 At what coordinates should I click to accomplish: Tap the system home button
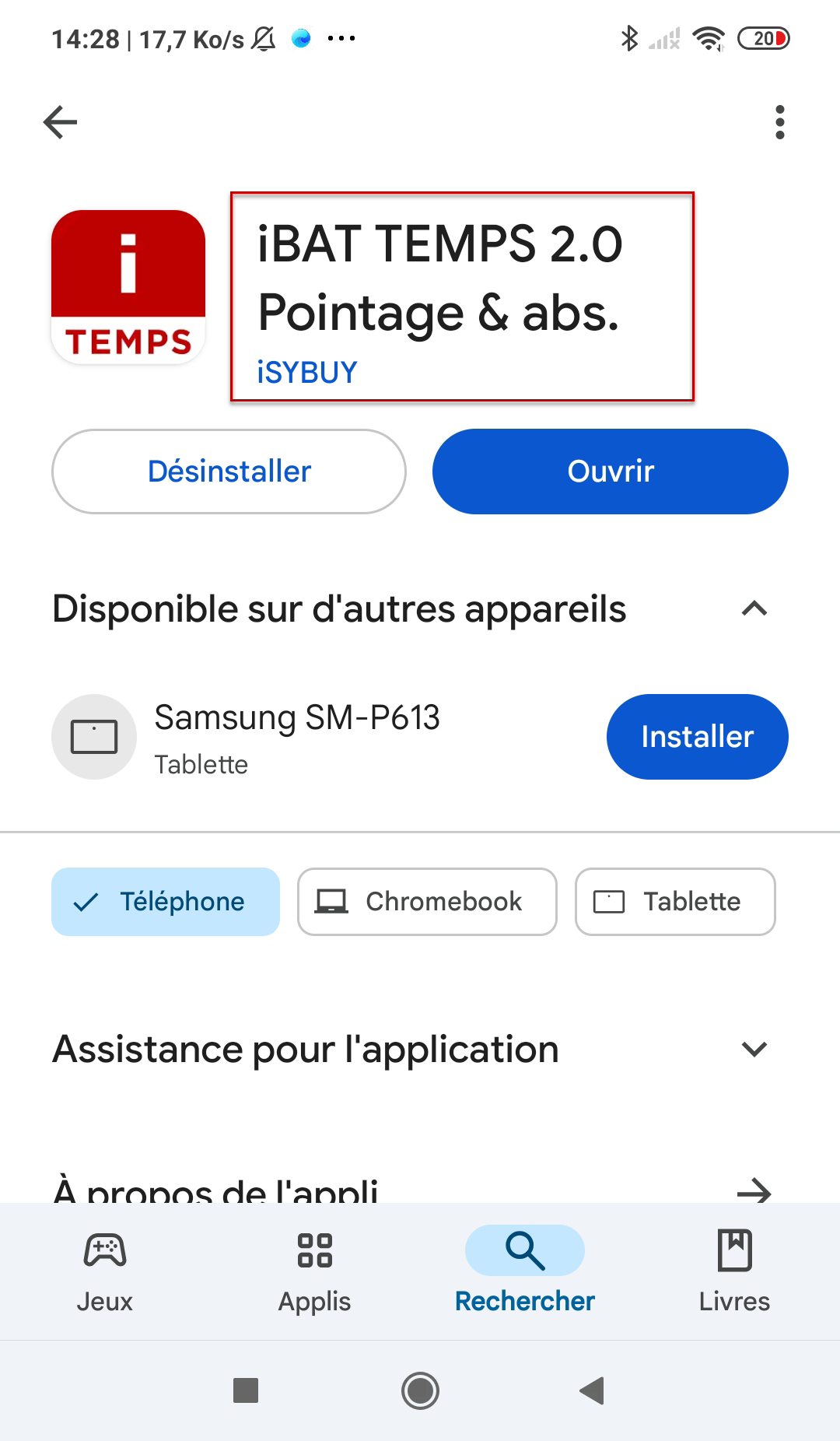[420, 1390]
